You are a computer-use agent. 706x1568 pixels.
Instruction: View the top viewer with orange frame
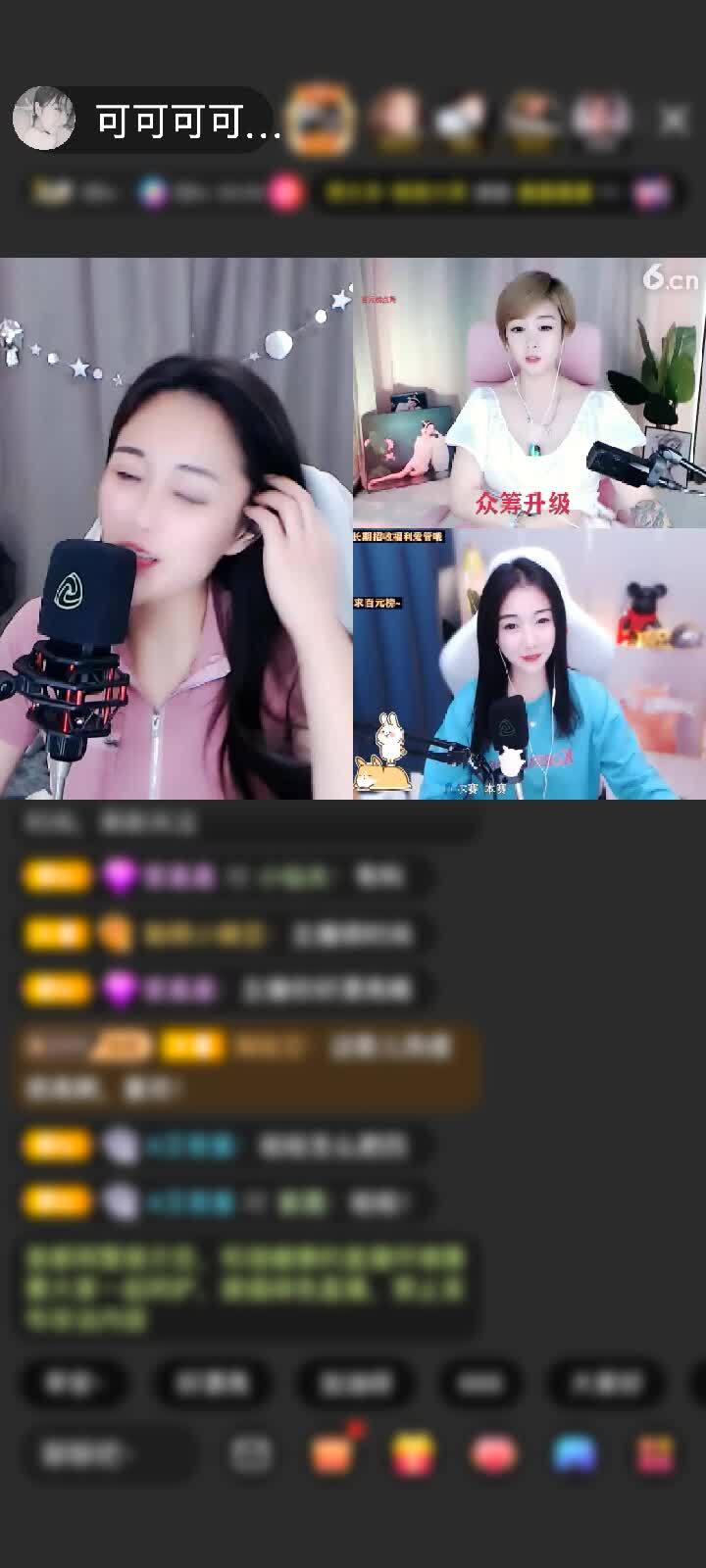click(x=321, y=119)
